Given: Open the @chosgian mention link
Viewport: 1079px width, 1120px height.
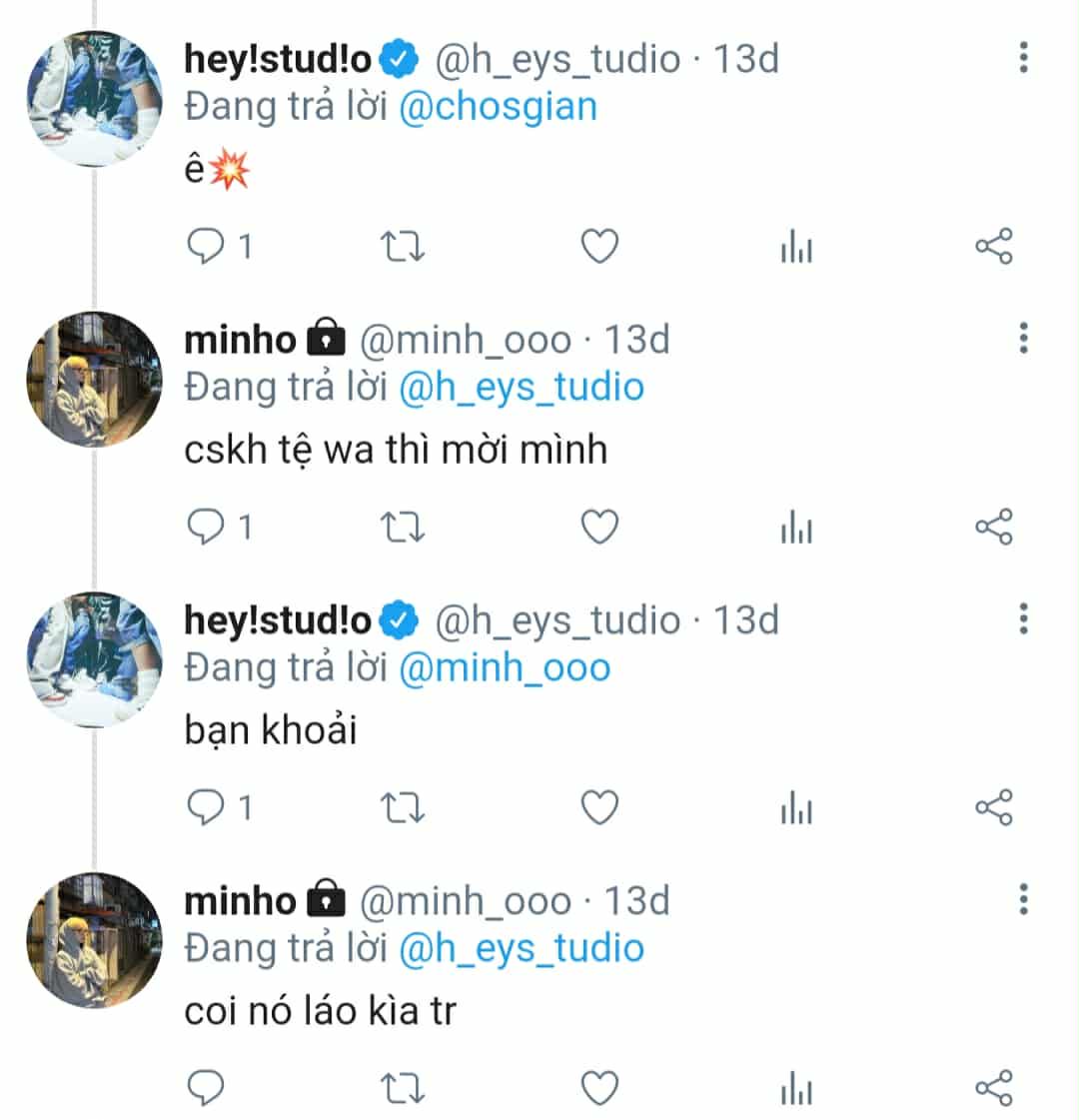Looking at the screenshot, I should 498,106.
